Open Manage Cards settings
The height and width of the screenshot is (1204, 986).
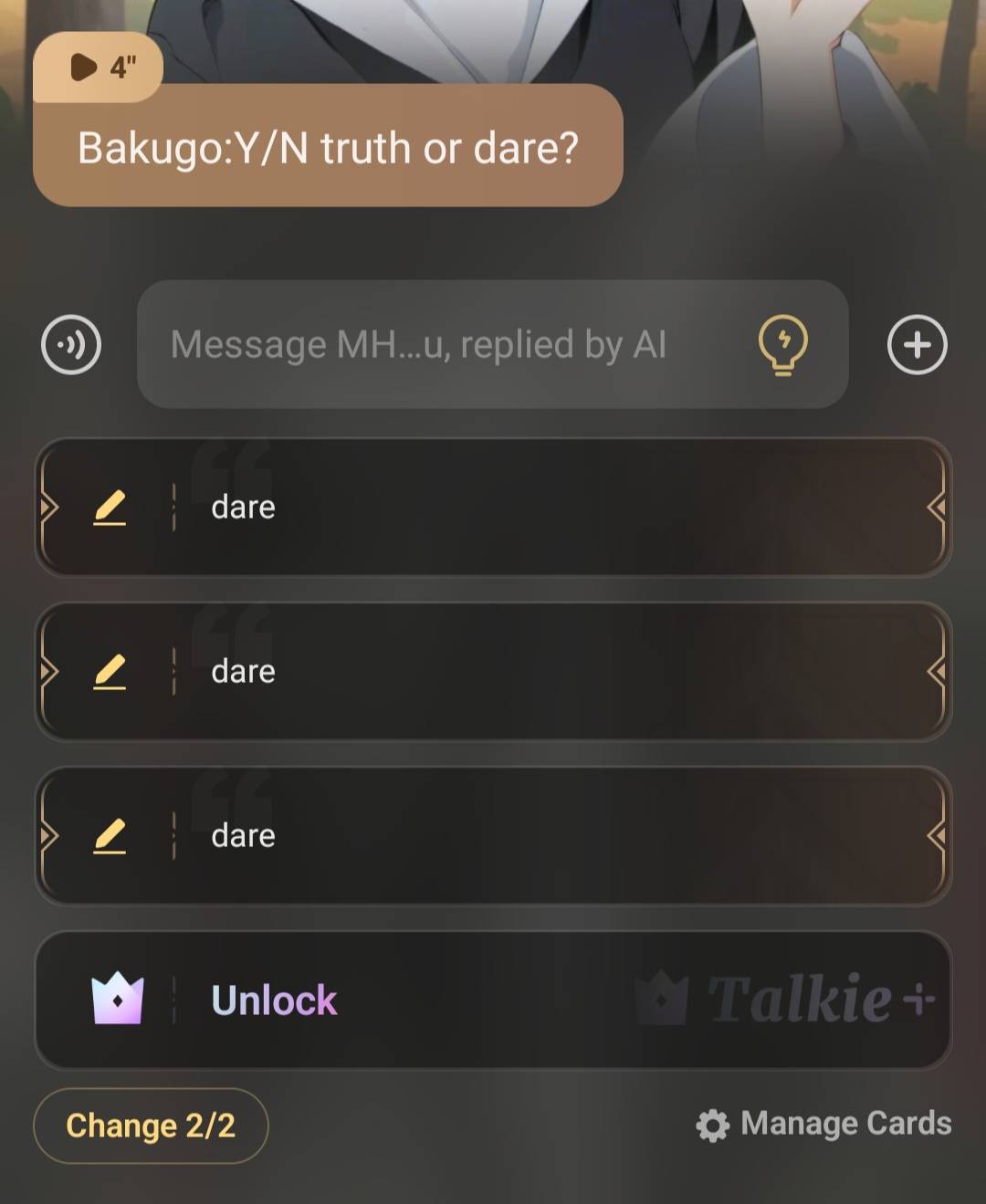click(x=823, y=1124)
